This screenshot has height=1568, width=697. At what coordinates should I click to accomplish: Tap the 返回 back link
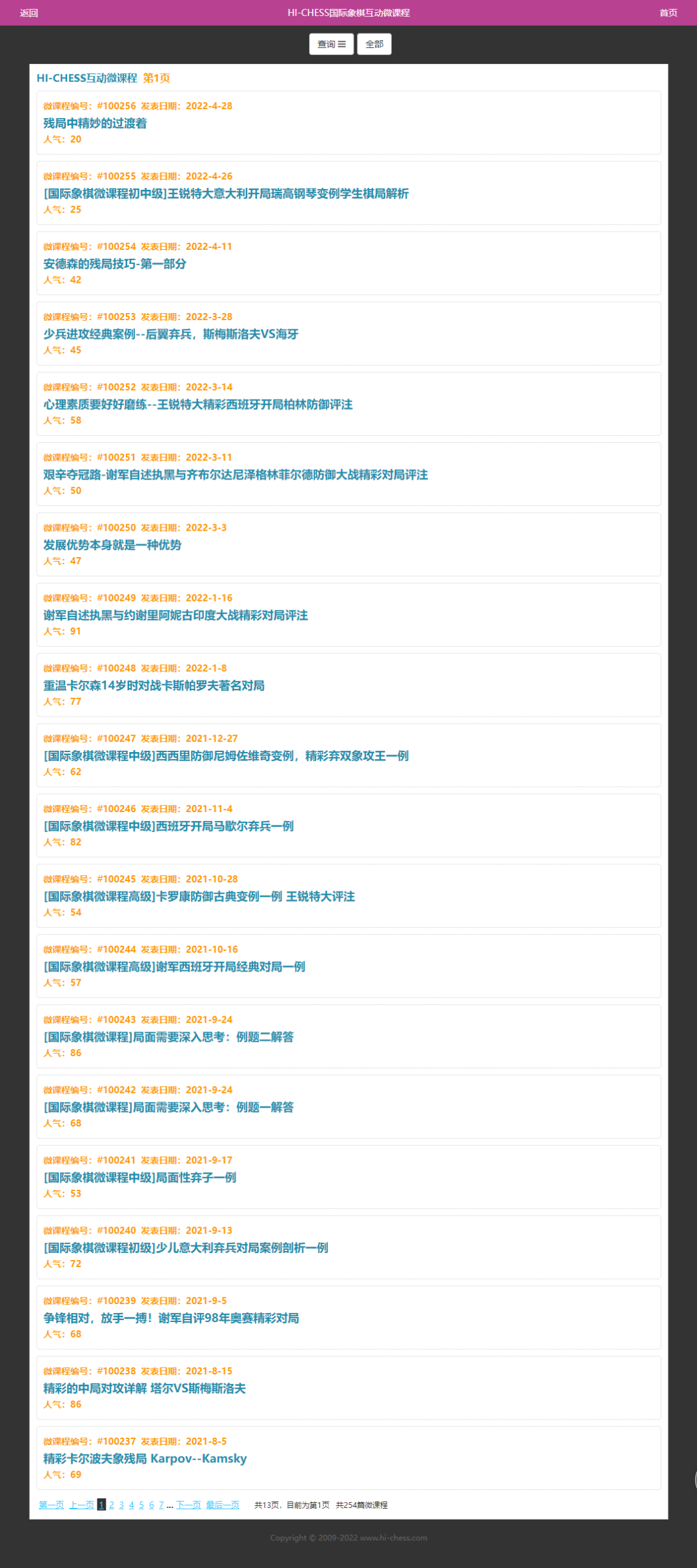pos(29,13)
